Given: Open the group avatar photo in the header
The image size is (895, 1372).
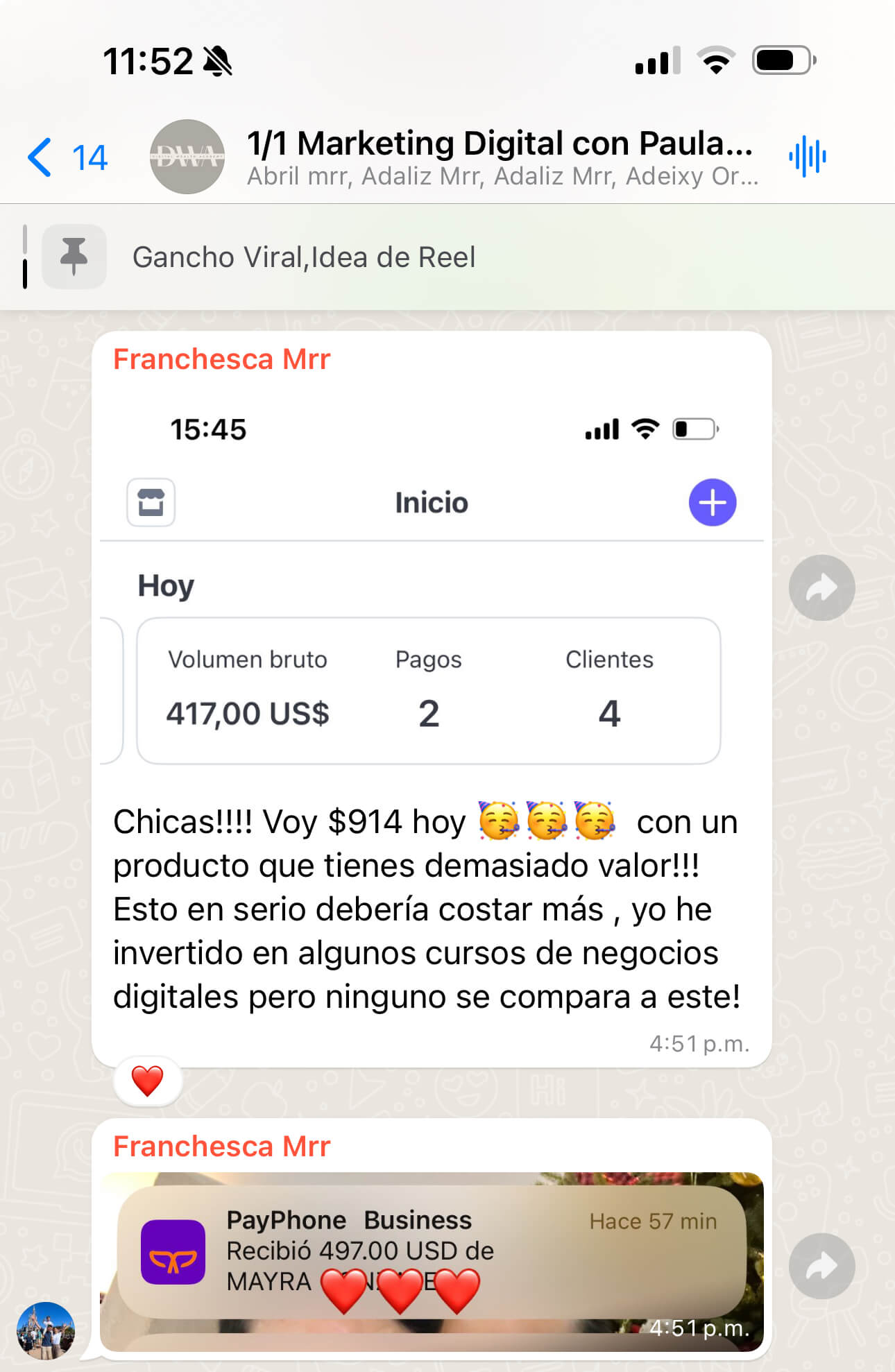Looking at the screenshot, I should point(186,156).
